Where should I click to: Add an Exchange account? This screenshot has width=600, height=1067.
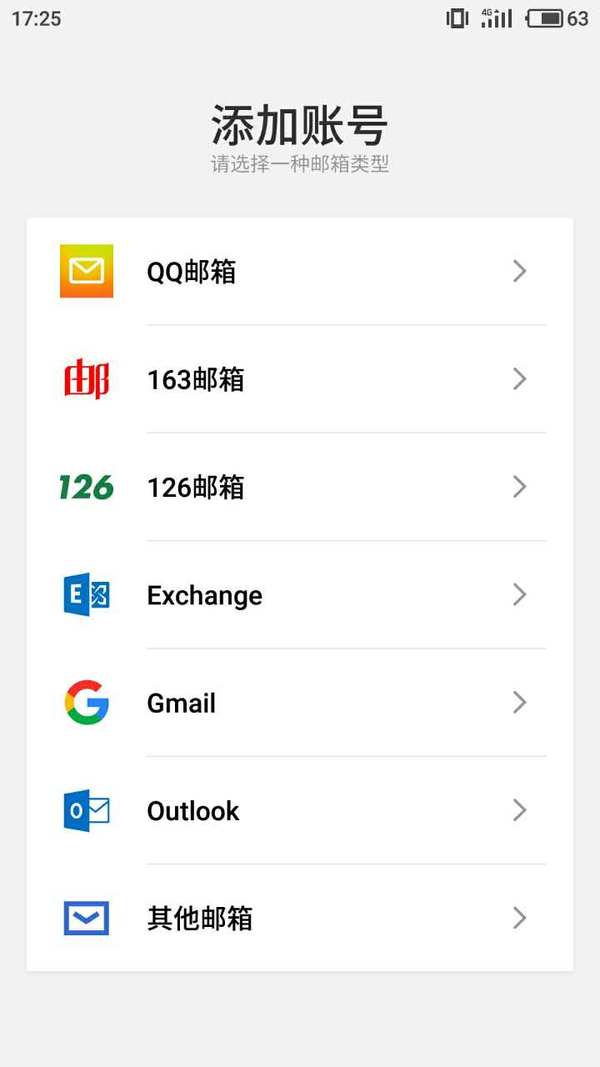tap(300, 595)
